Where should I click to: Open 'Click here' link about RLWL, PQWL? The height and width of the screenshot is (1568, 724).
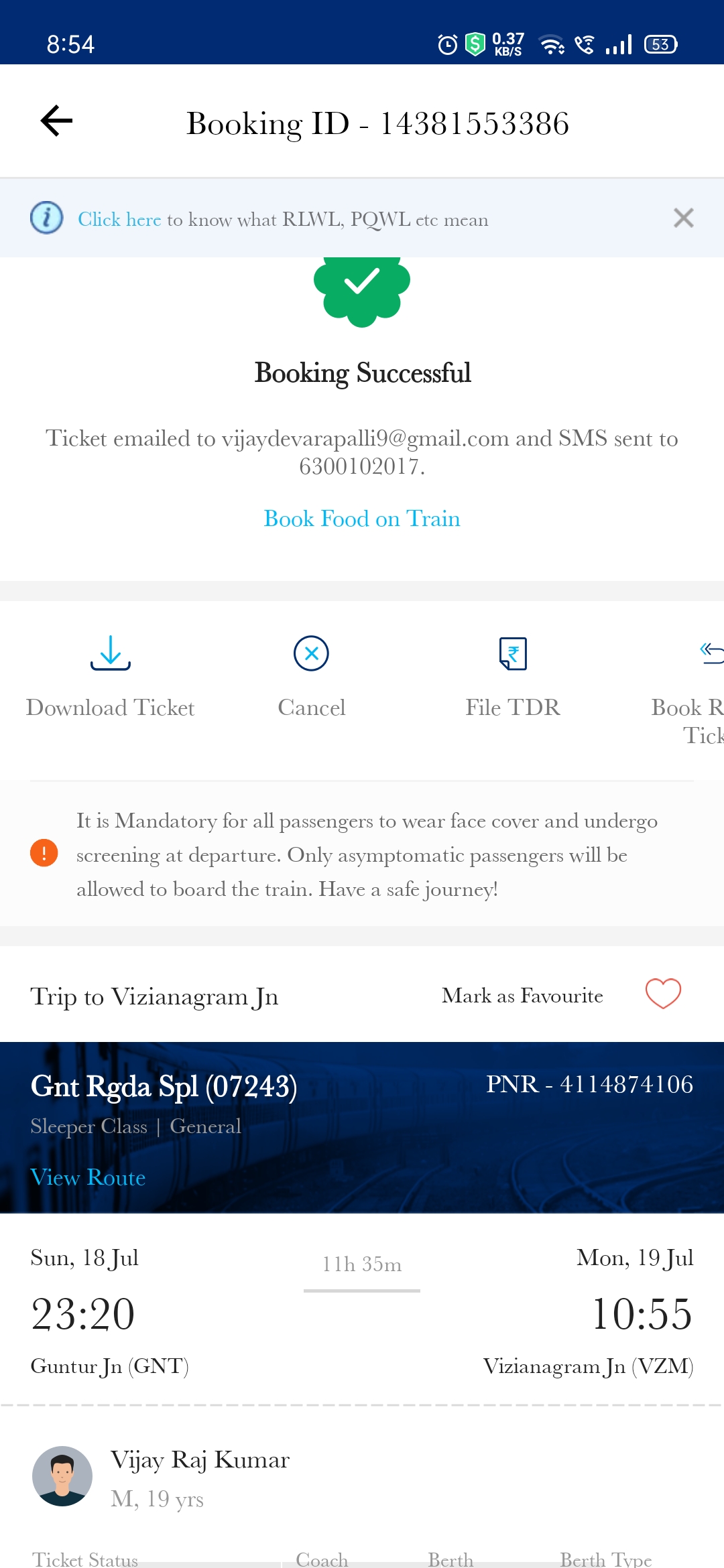coord(119,220)
